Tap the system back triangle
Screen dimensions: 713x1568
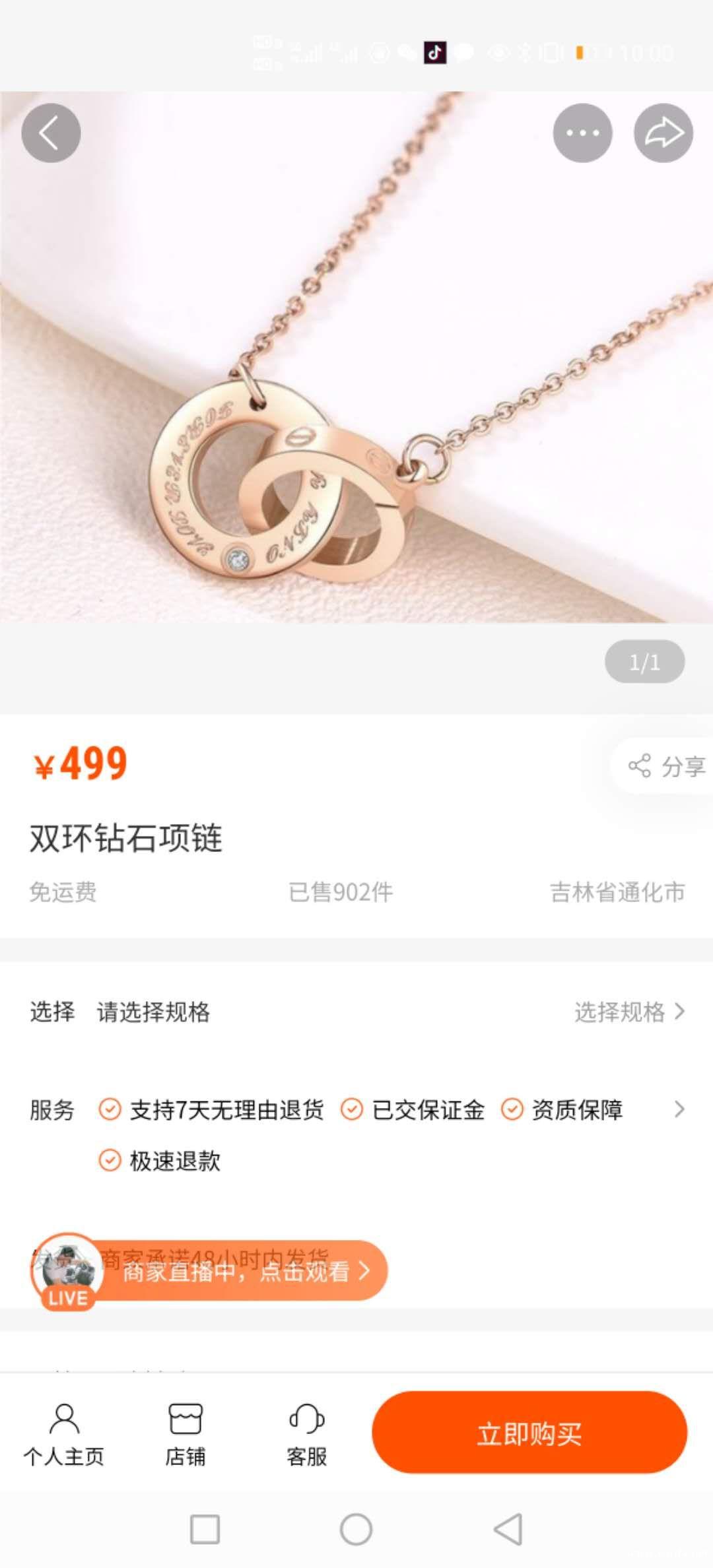point(508,1529)
